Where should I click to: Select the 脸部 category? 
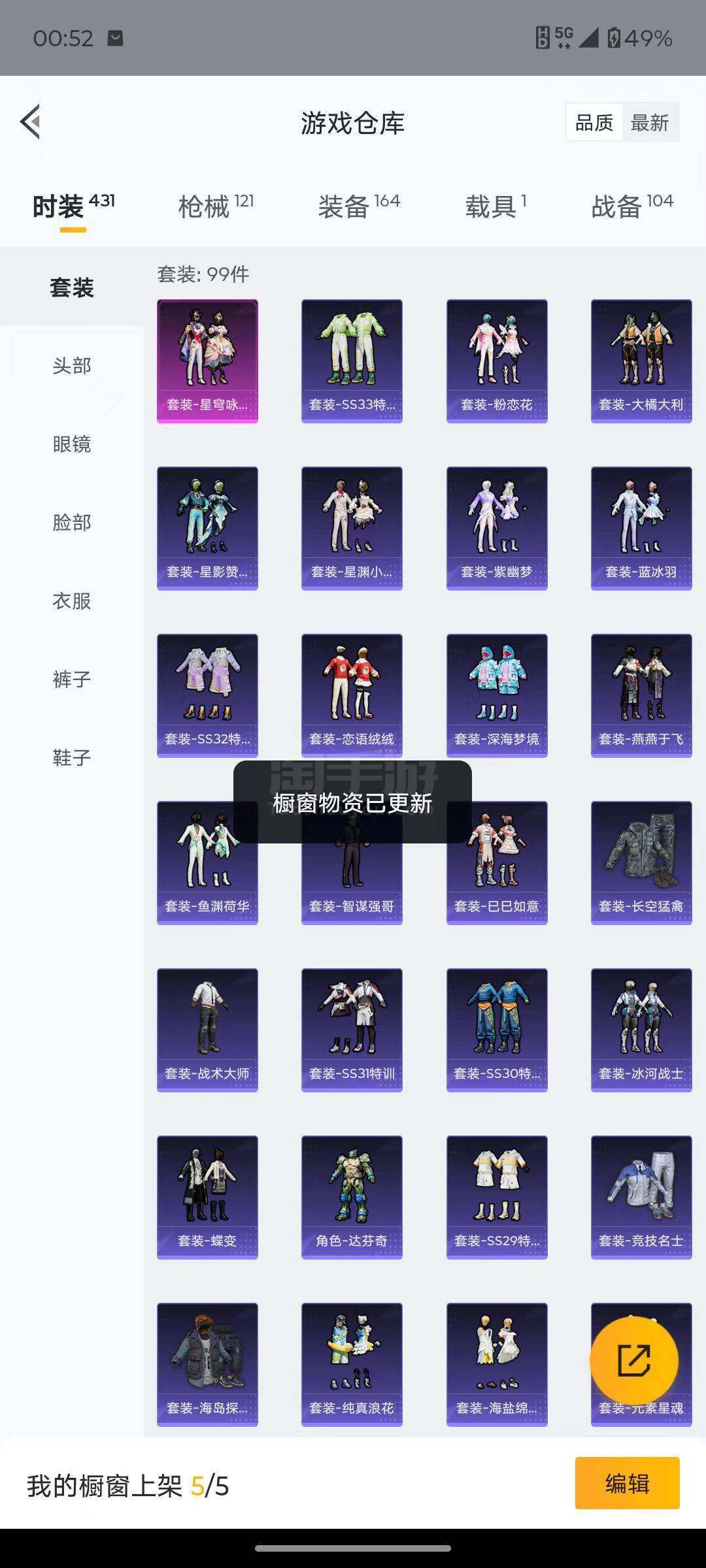click(x=72, y=523)
